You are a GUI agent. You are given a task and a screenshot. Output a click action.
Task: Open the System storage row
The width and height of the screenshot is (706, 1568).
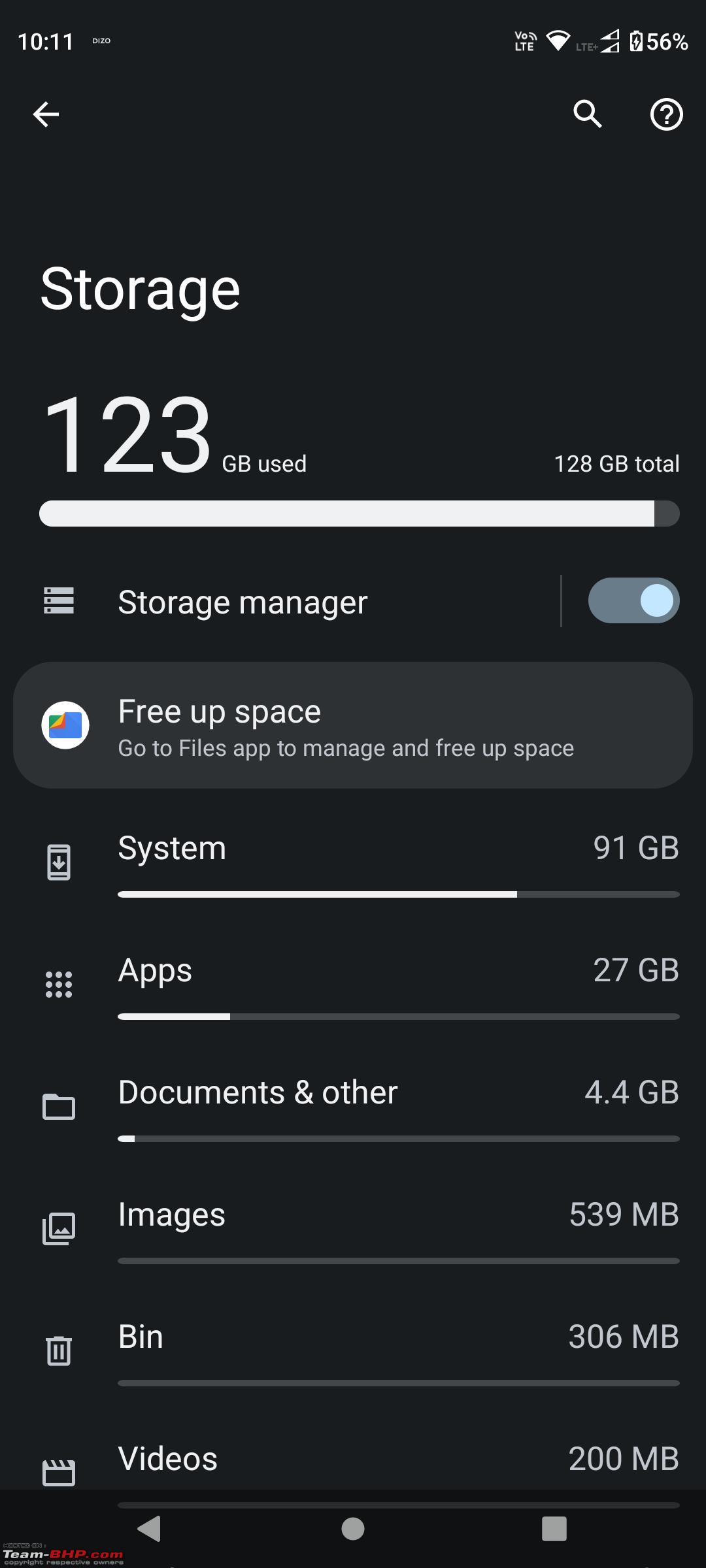[x=353, y=862]
